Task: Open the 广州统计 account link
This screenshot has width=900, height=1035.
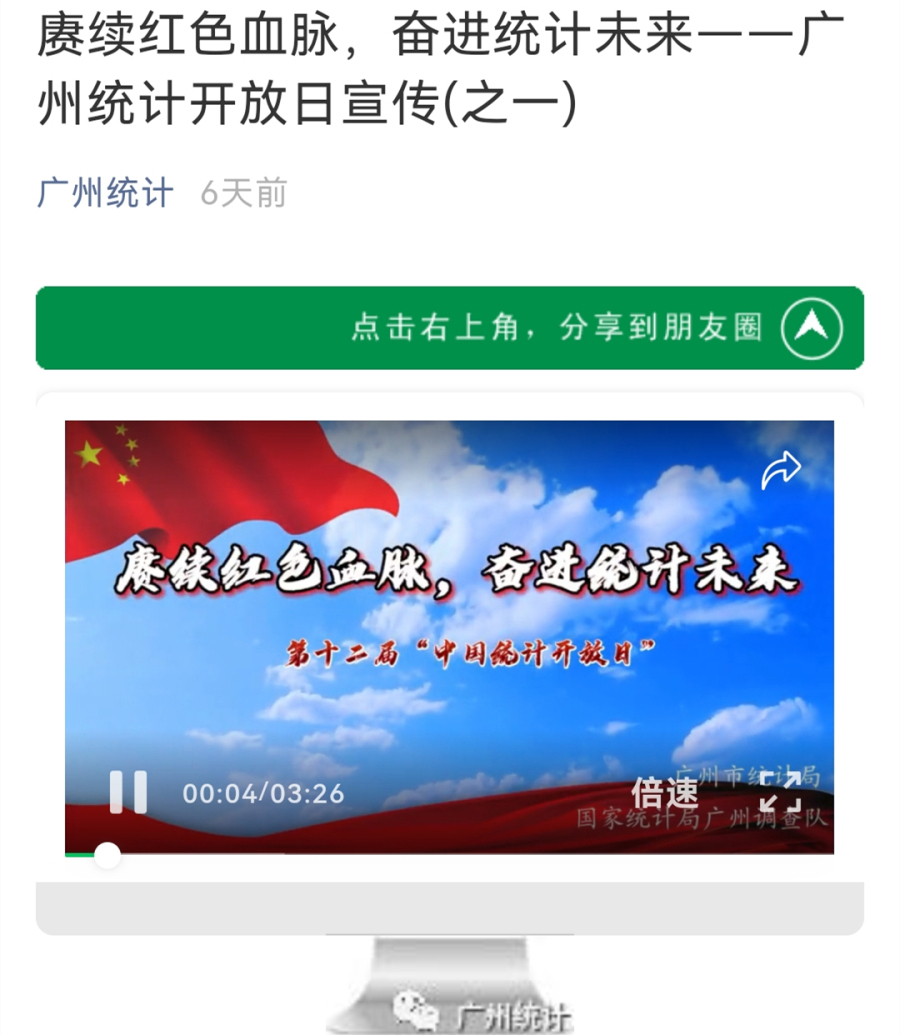Action: (105, 193)
